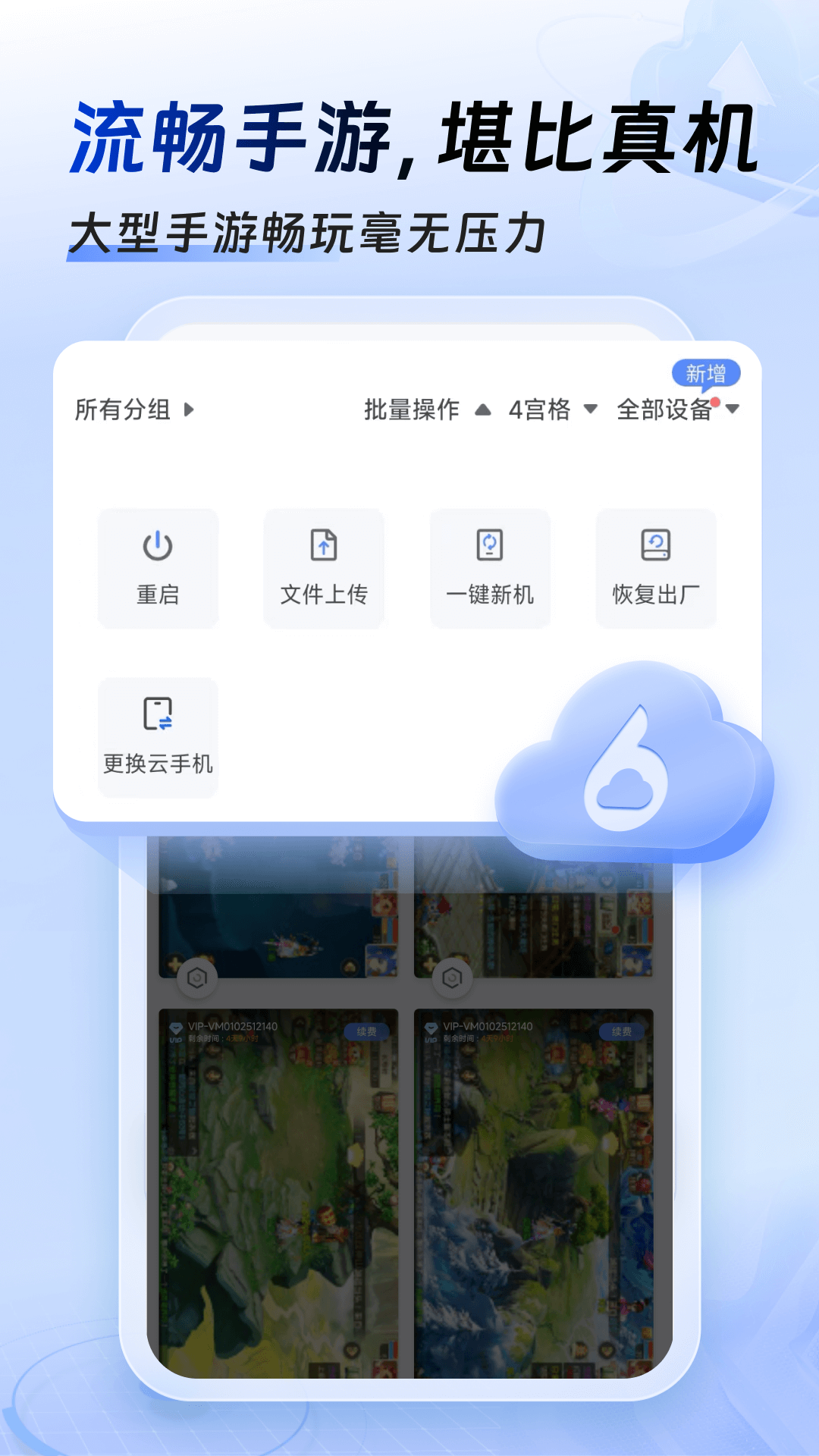Click the hexagon settings icon on left device
819x1456 pixels.
(199, 980)
